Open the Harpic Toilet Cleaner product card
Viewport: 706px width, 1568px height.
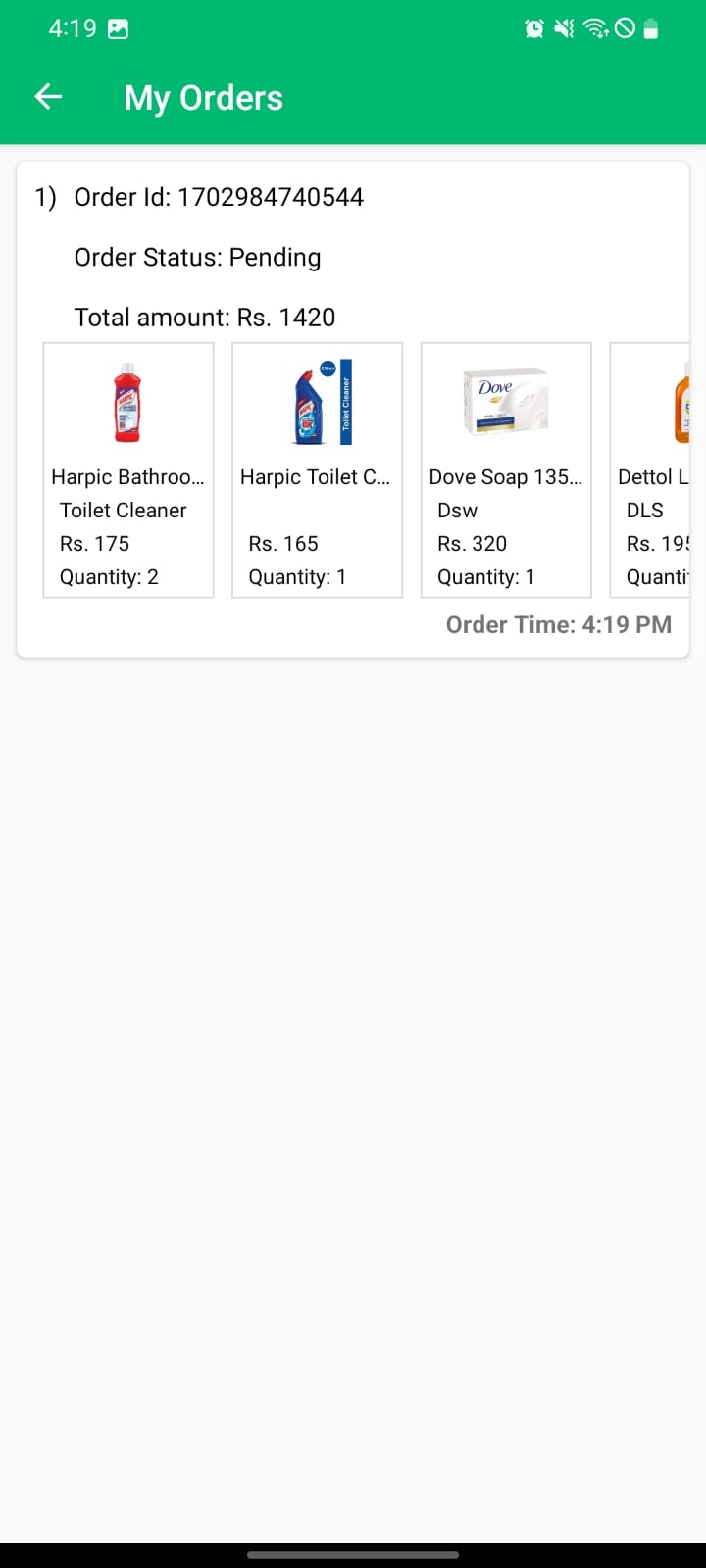coord(317,470)
